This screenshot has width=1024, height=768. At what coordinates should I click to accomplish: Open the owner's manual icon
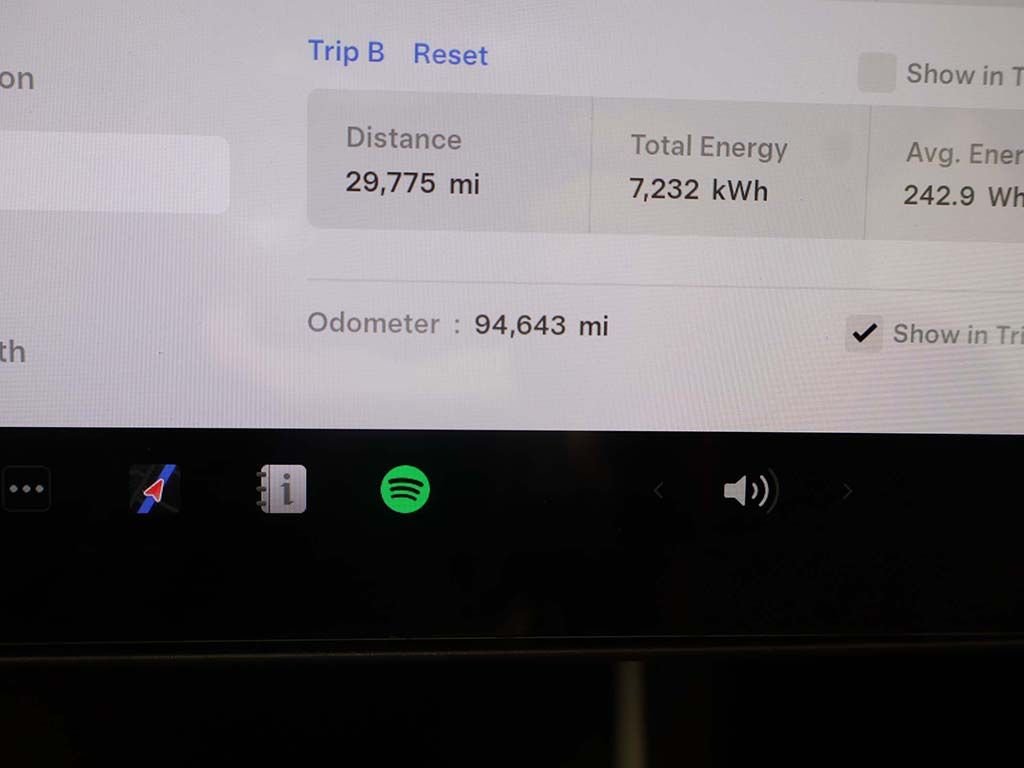click(x=282, y=490)
